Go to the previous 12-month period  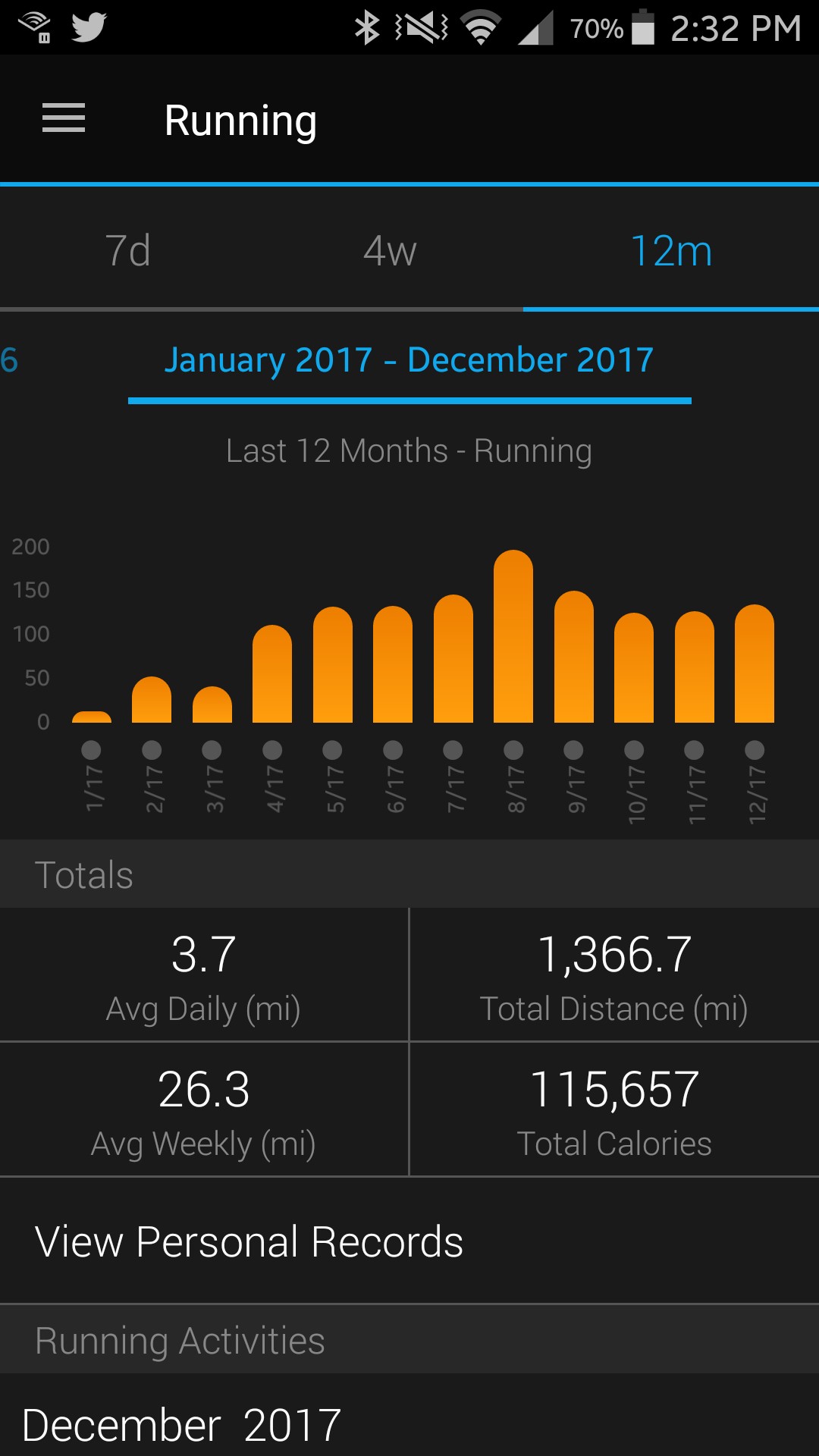click(9, 360)
